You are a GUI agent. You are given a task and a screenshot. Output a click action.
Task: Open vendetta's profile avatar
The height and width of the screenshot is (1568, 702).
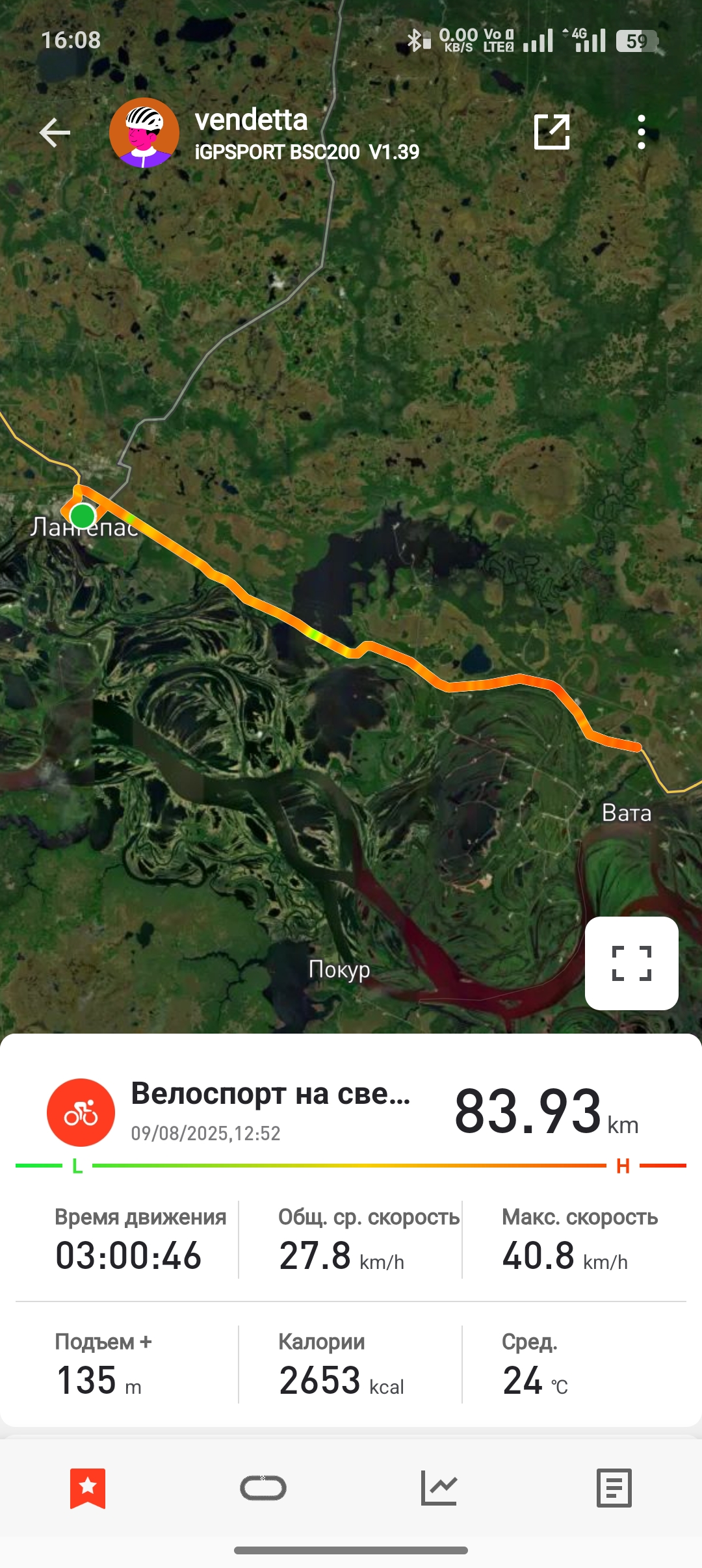tap(144, 133)
